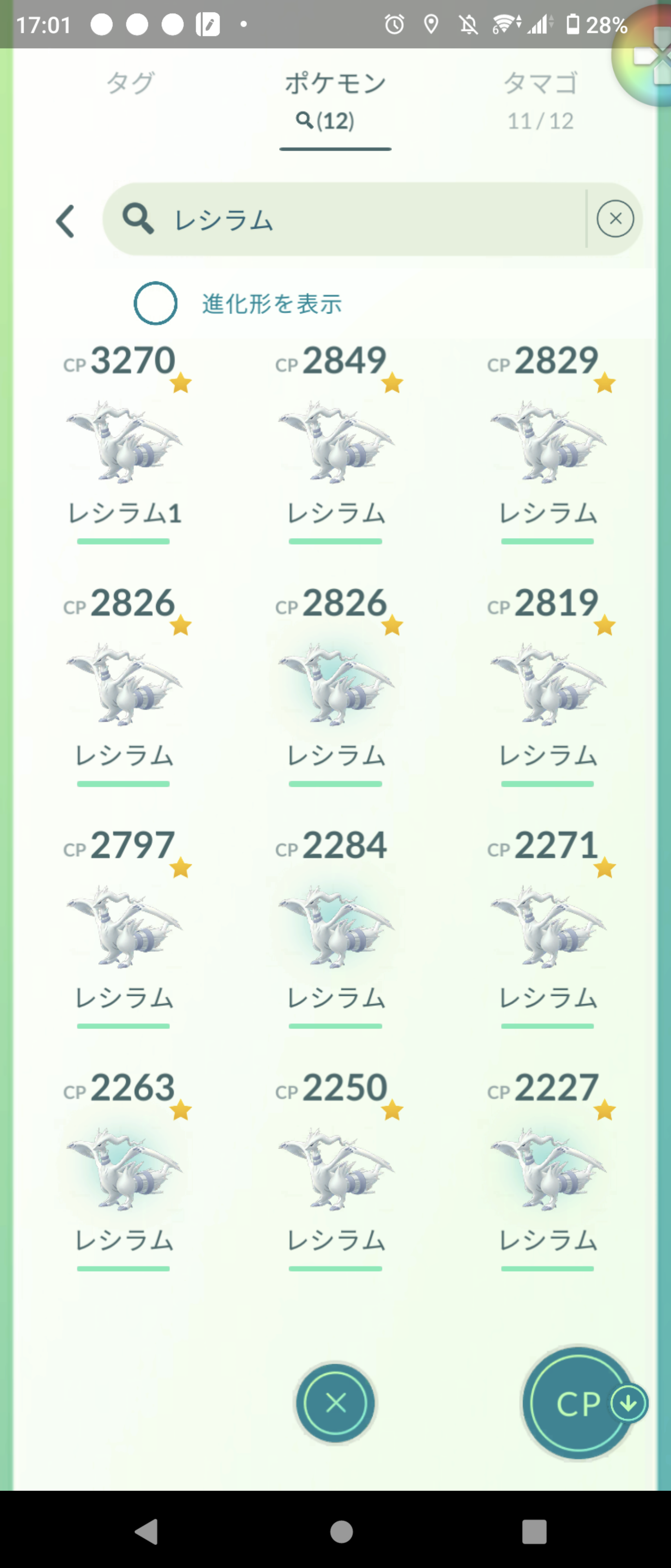Screen dimensions: 671x1568
Task: Switch to the タグ tab
Action: click(130, 83)
